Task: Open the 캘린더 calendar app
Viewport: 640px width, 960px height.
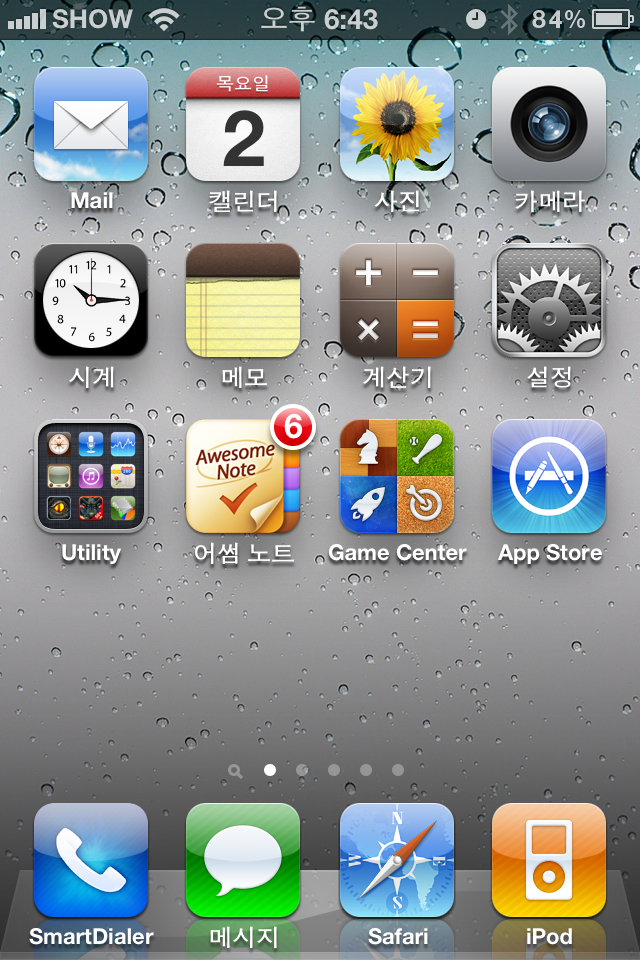Action: [x=243, y=124]
